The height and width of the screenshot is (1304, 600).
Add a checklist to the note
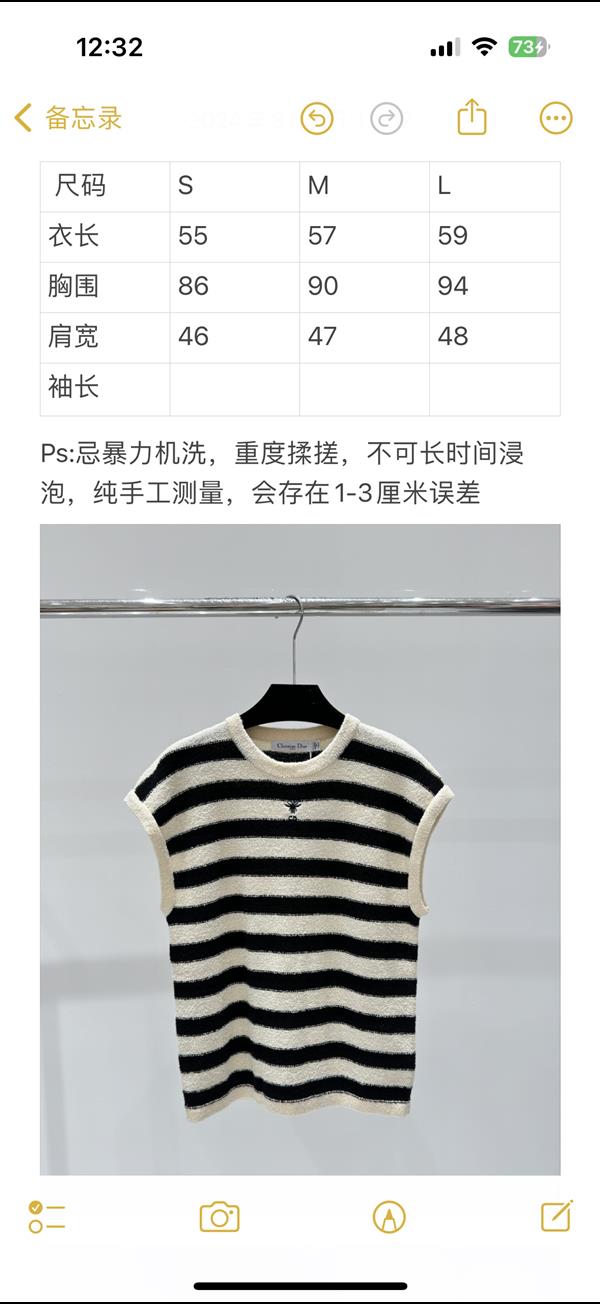[47, 1217]
